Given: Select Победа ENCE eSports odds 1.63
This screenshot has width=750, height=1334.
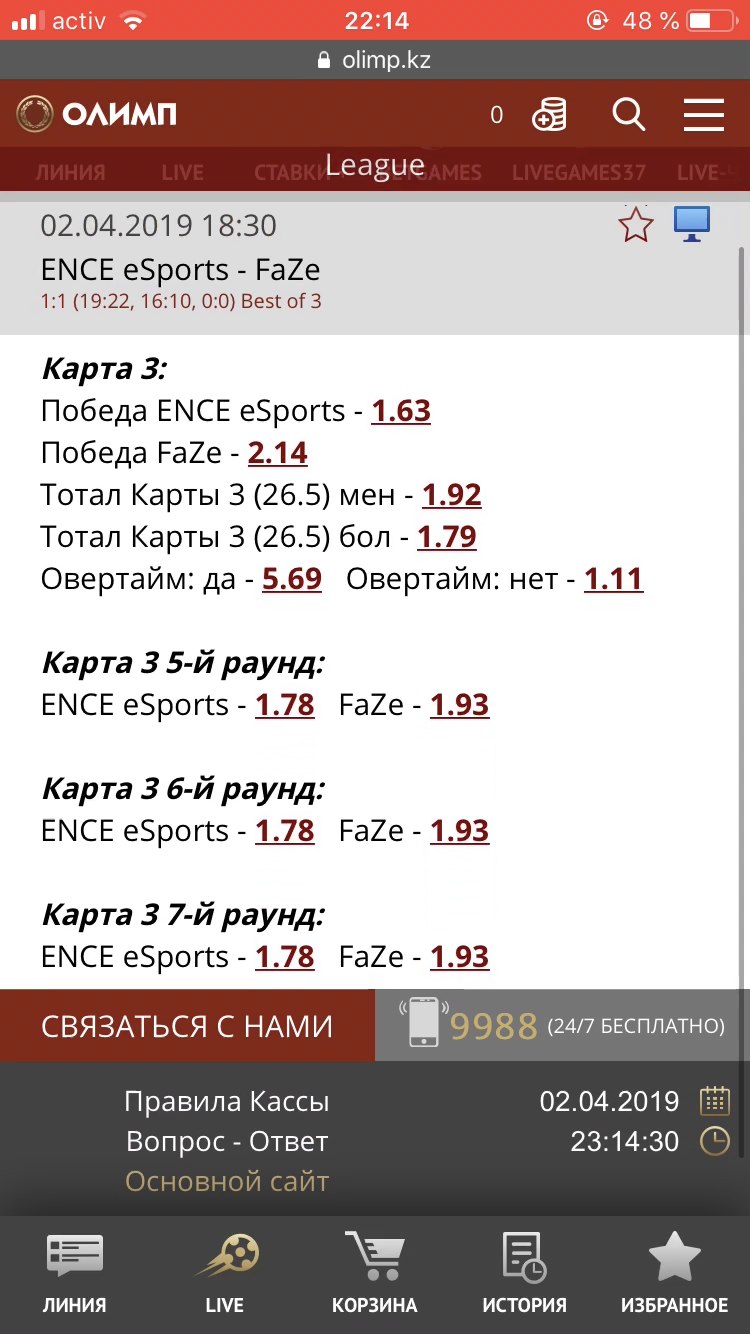Looking at the screenshot, I should [x=401, y=411].
